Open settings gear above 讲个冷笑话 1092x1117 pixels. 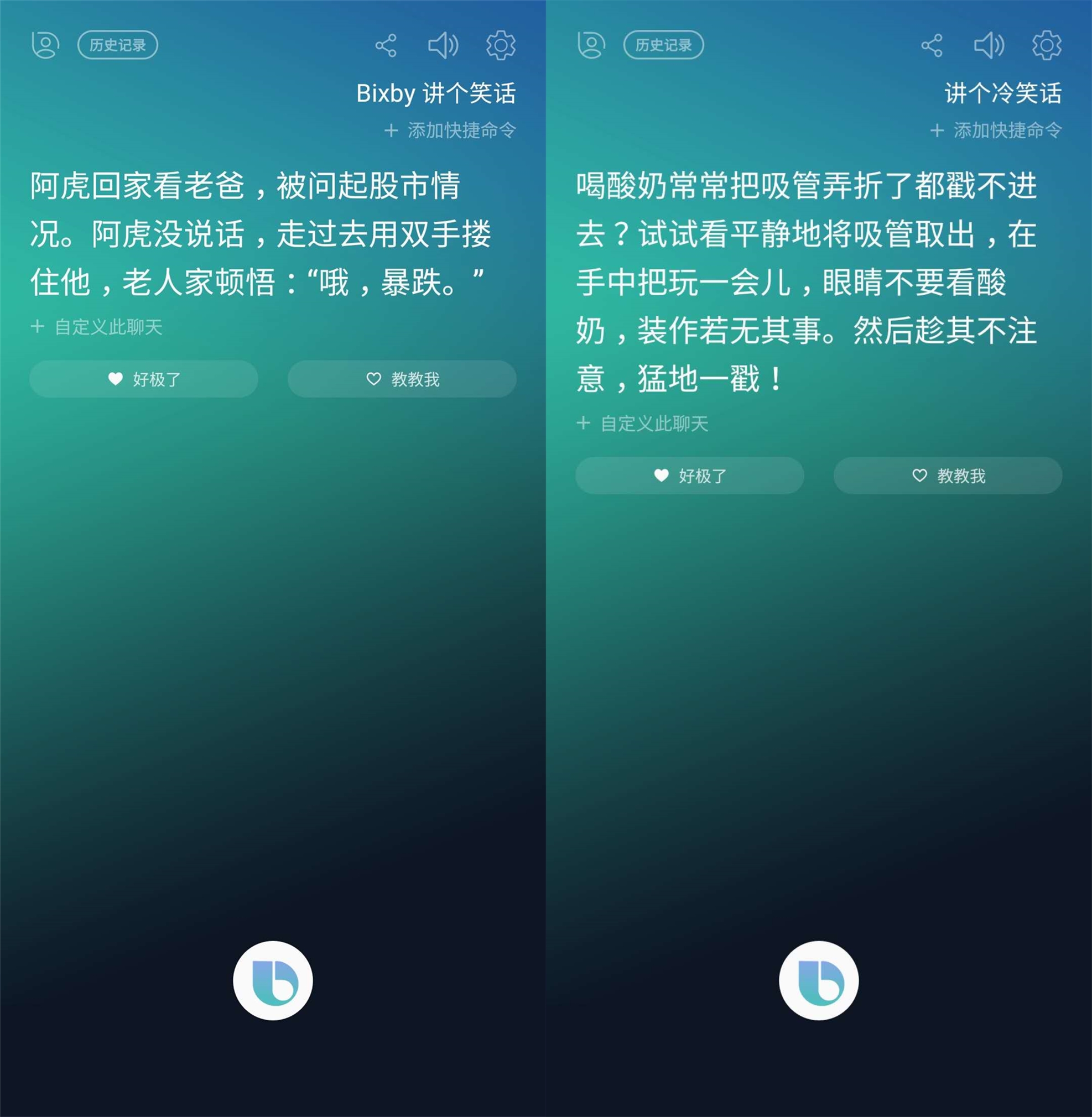[1047, 45]
